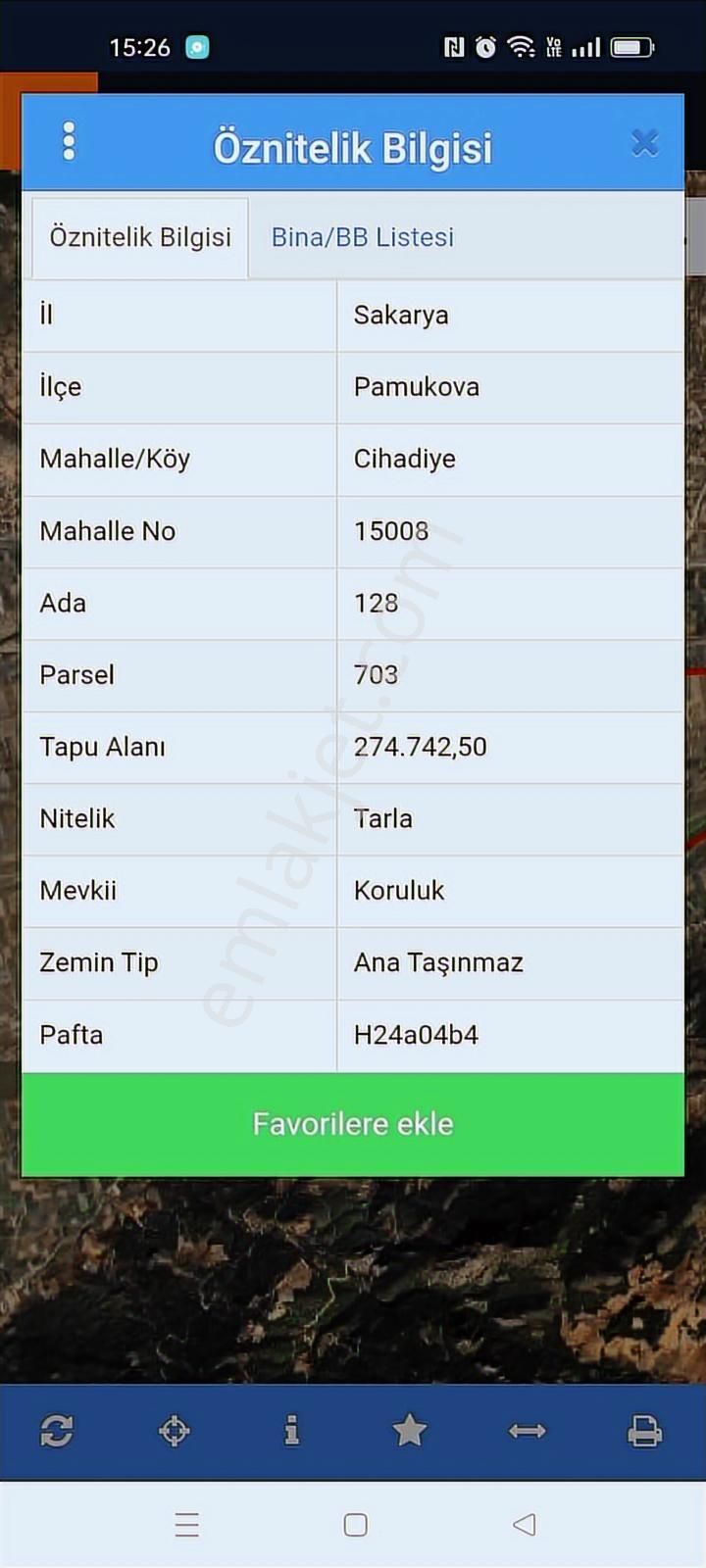Print the parcel details
706x1568 pixels.
click(644, 1431)
